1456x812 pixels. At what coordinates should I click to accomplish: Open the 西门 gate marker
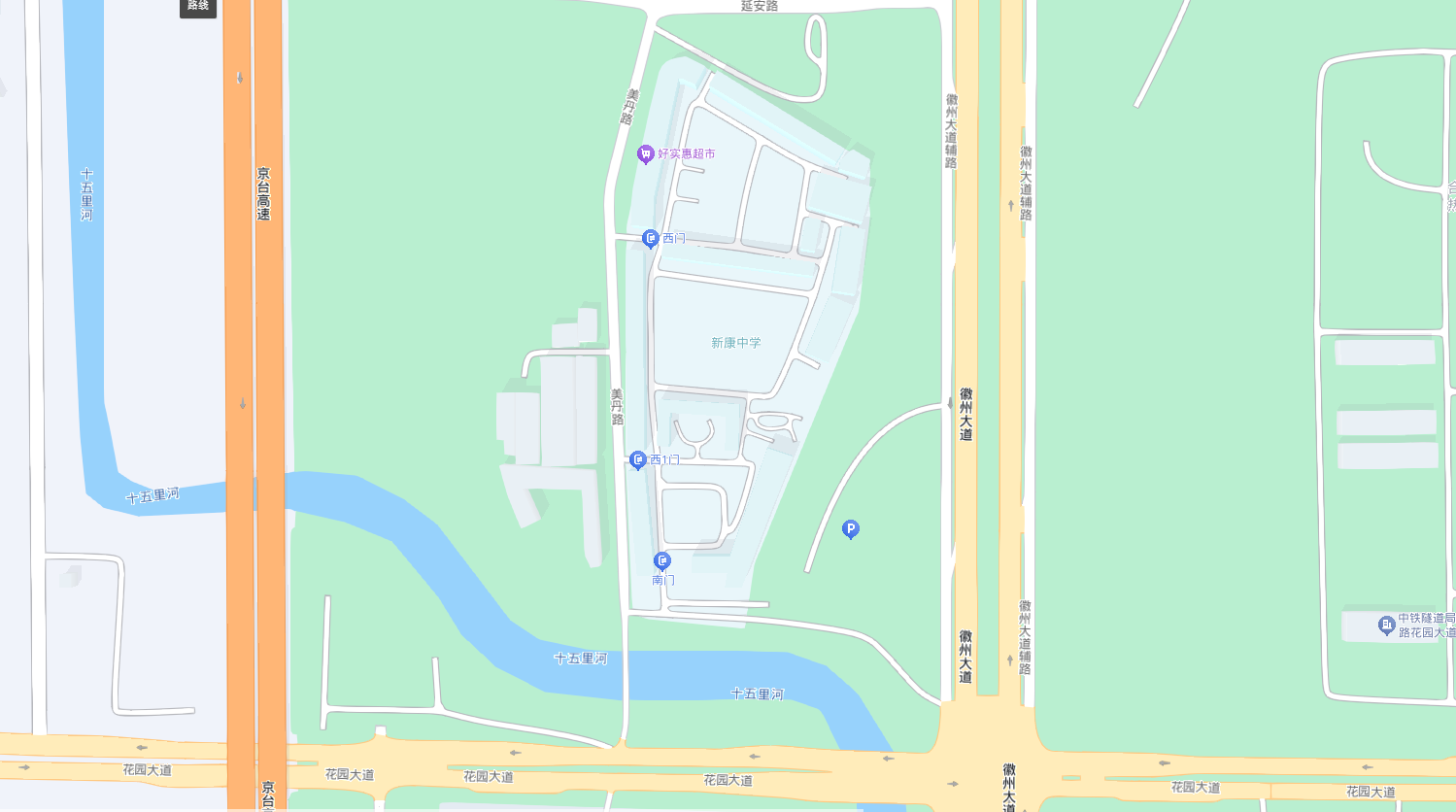click(x=651, y=238)
